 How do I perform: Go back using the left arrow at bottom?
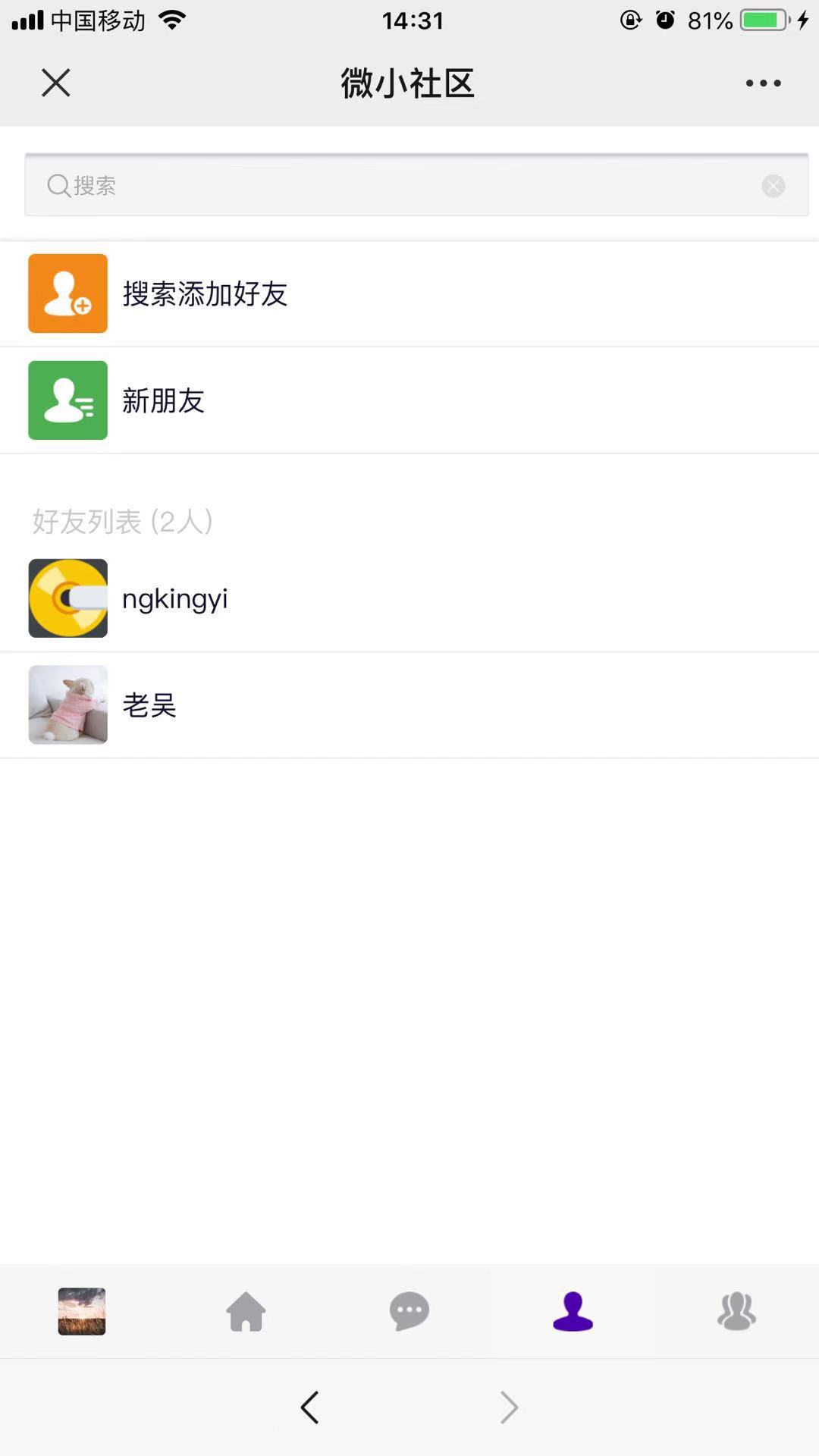coord(309,1407)
